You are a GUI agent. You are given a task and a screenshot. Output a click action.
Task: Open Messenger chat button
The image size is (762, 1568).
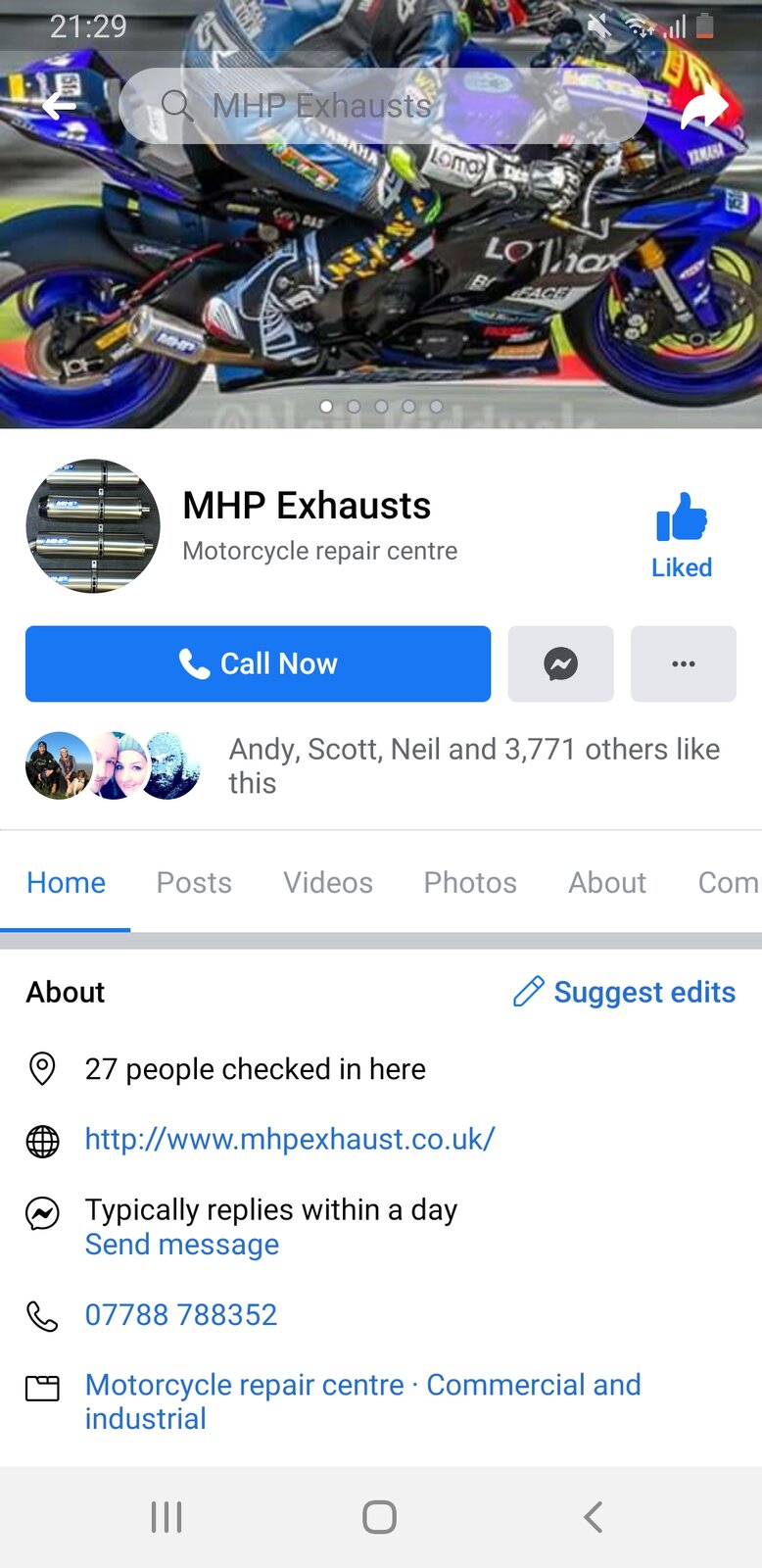tap(560, 663)
